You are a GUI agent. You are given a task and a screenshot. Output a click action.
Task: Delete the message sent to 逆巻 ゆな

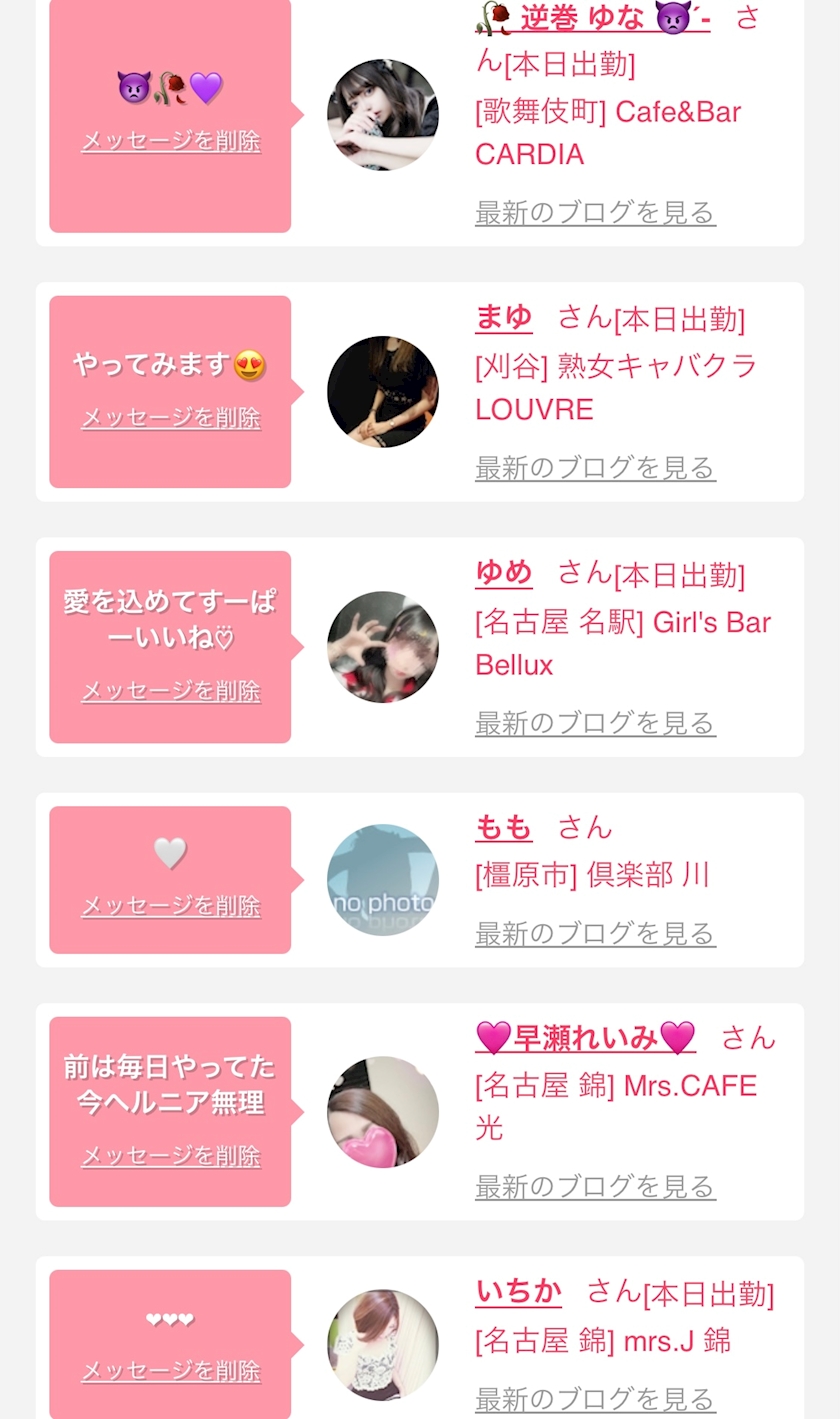(x=171, y=141)
